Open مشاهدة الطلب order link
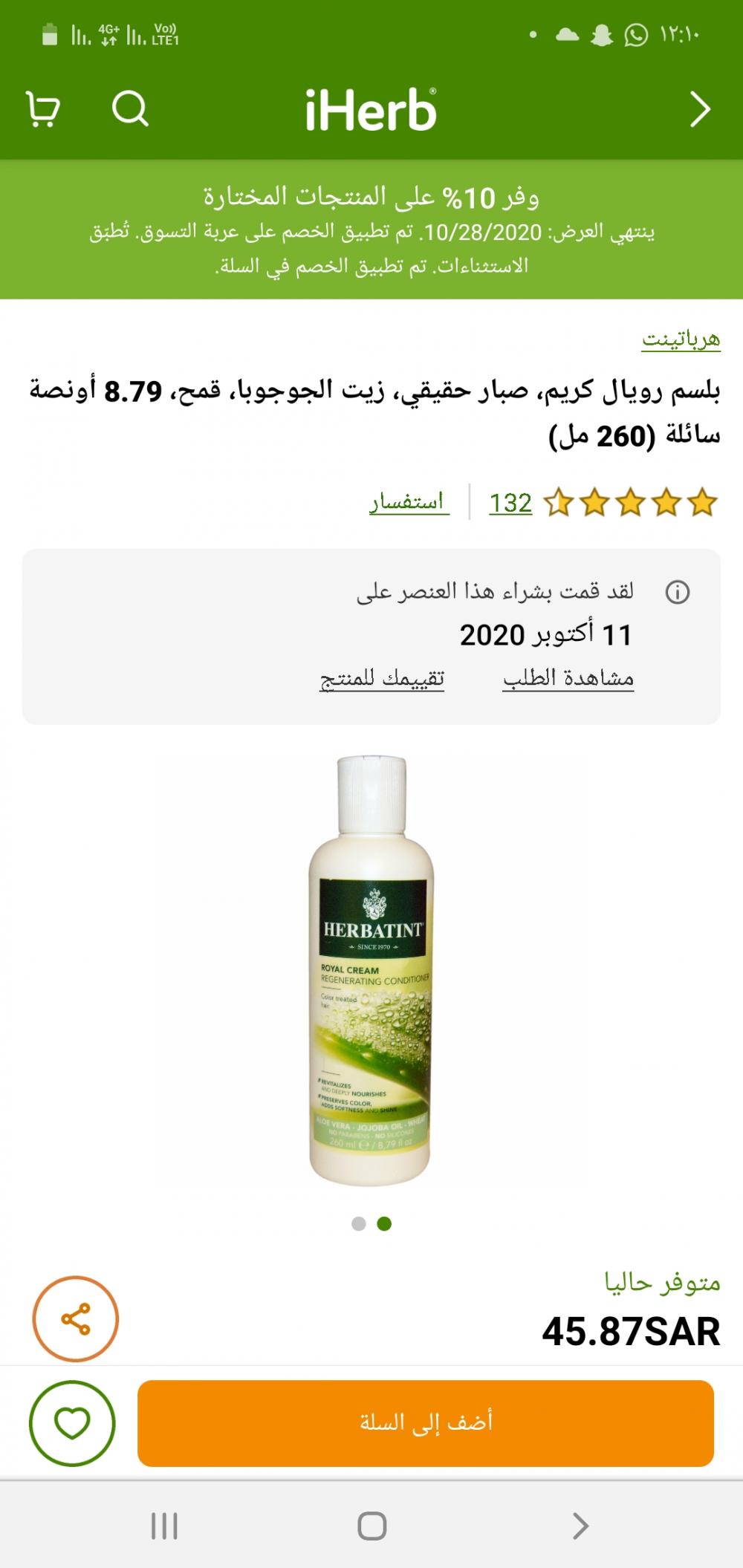The image size is (743, 1568). click(x=568, y=677)
